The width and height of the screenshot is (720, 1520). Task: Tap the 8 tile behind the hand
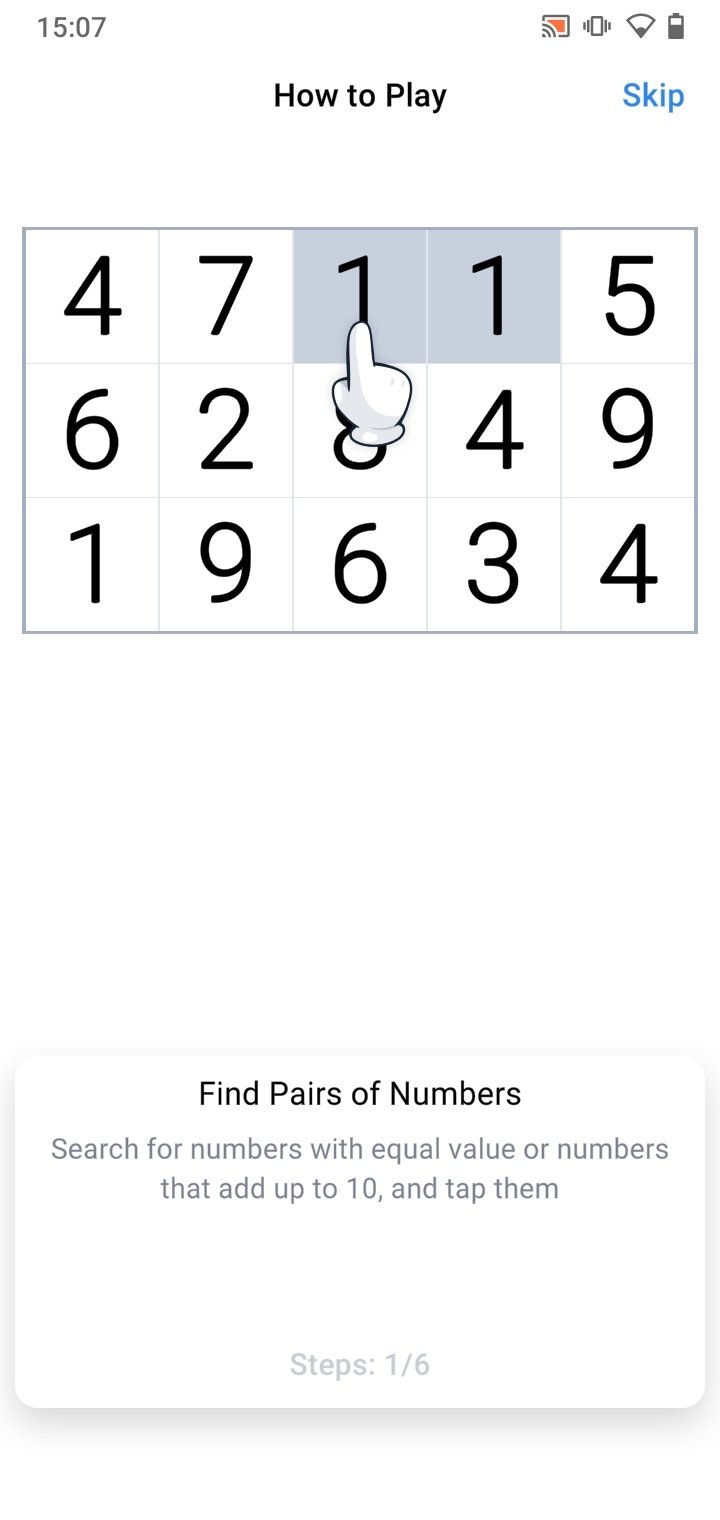[360, 431]
